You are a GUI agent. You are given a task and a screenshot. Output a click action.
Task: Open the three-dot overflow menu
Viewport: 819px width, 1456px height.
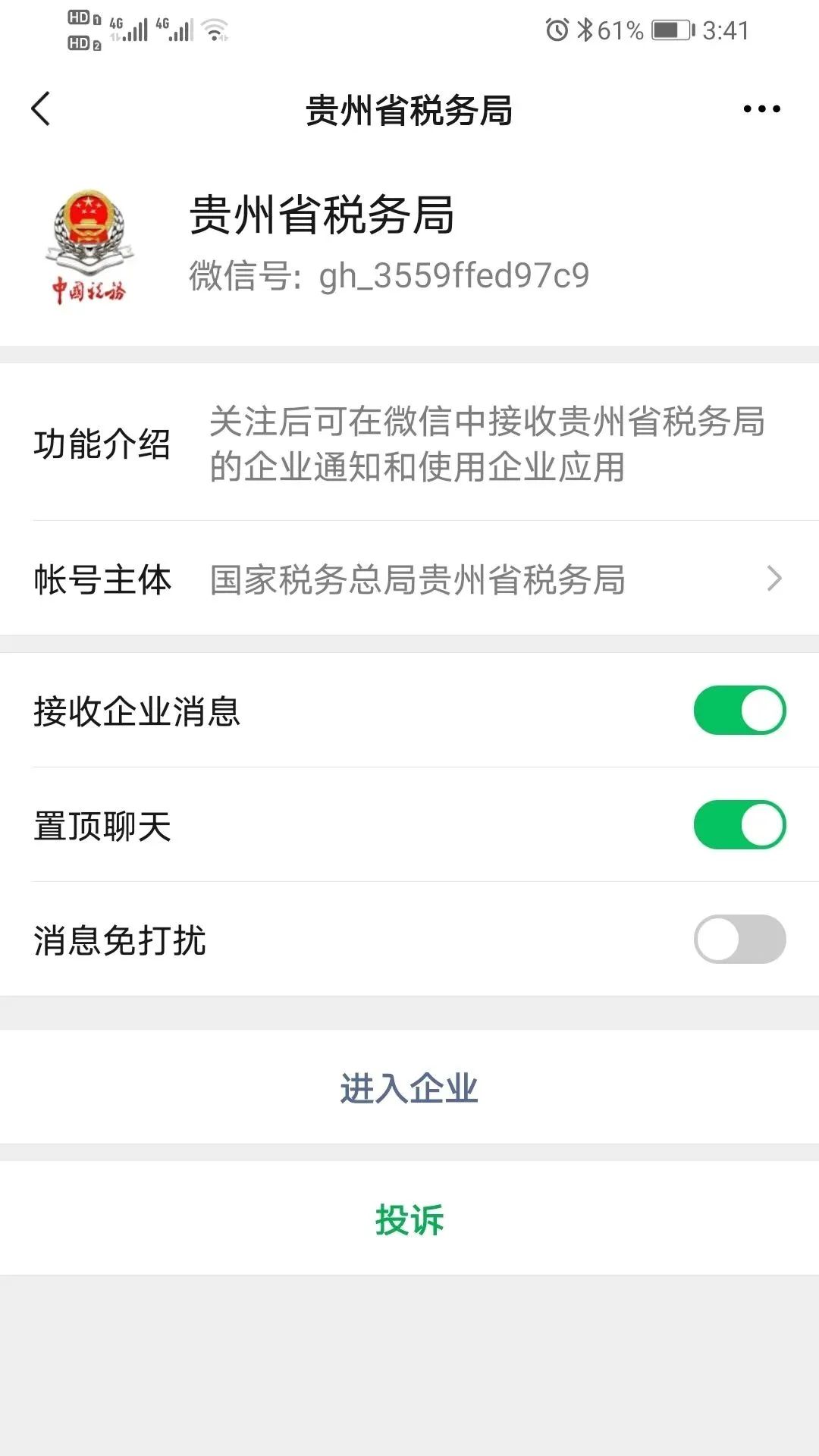(x=761, y=109)
